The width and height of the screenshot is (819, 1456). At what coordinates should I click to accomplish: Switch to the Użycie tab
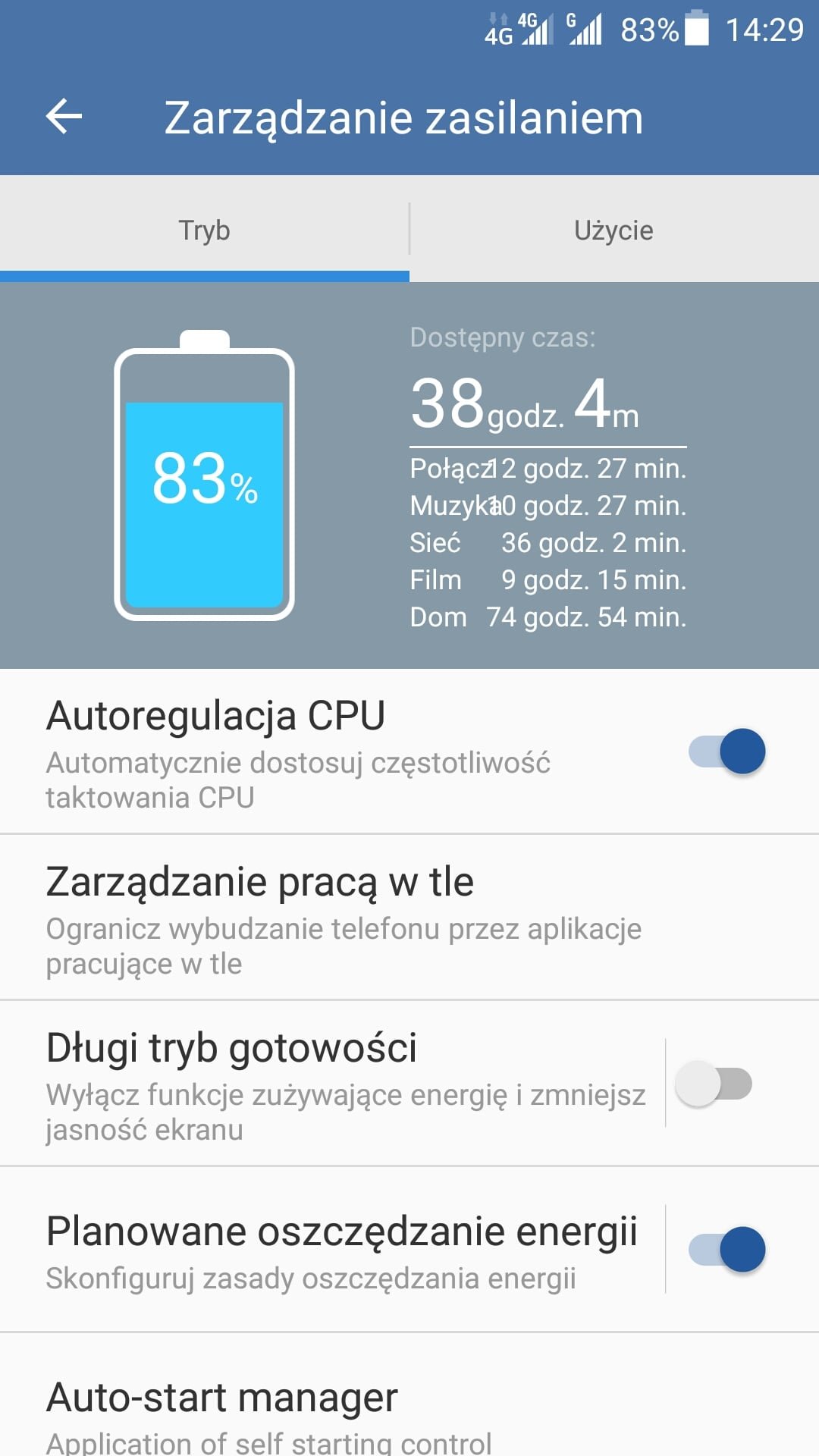point(614,229)
